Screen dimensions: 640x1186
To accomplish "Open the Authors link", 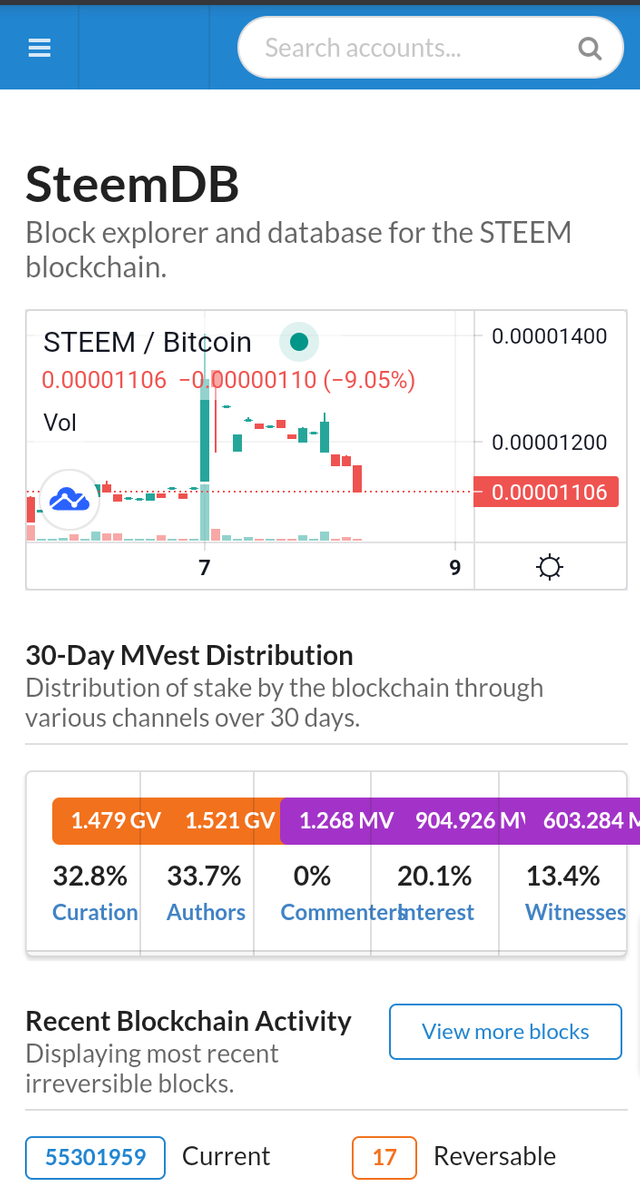I will coord(206,912).
